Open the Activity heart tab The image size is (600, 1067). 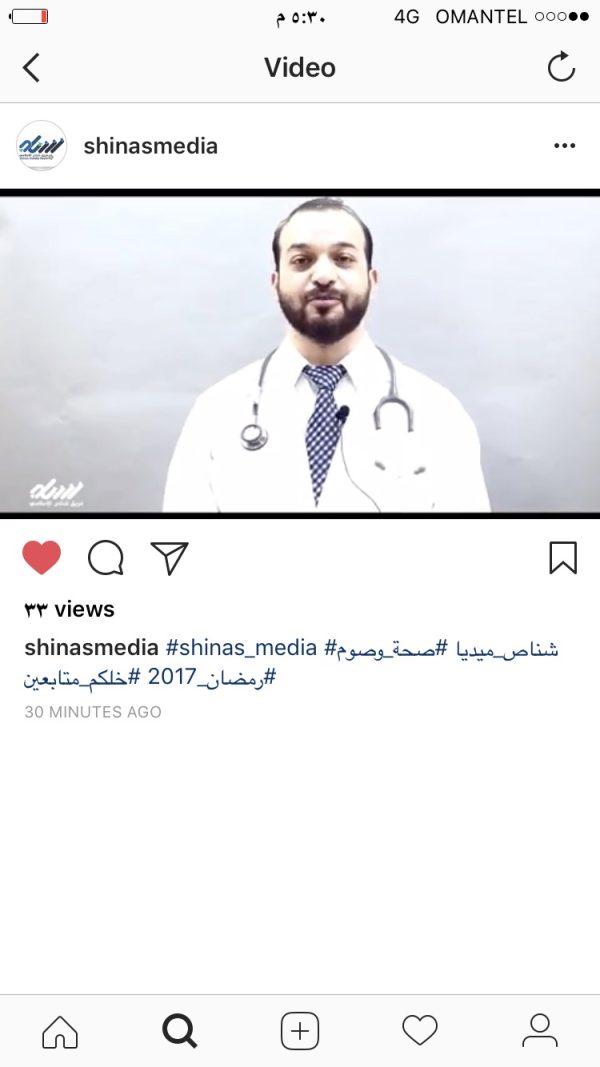click(420, 1031)
